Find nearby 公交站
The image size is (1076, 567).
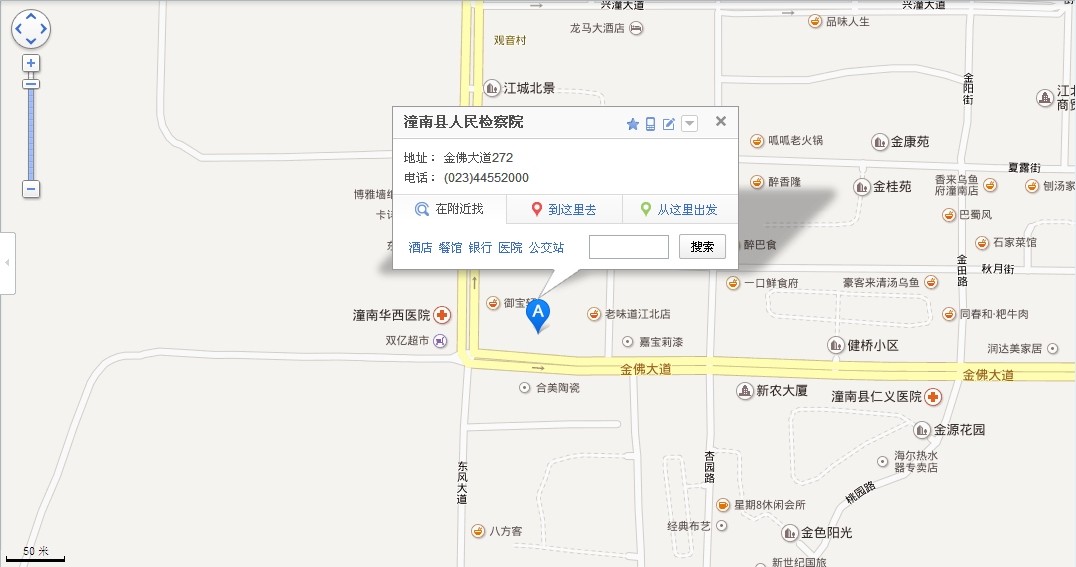(x=546, y=248)
